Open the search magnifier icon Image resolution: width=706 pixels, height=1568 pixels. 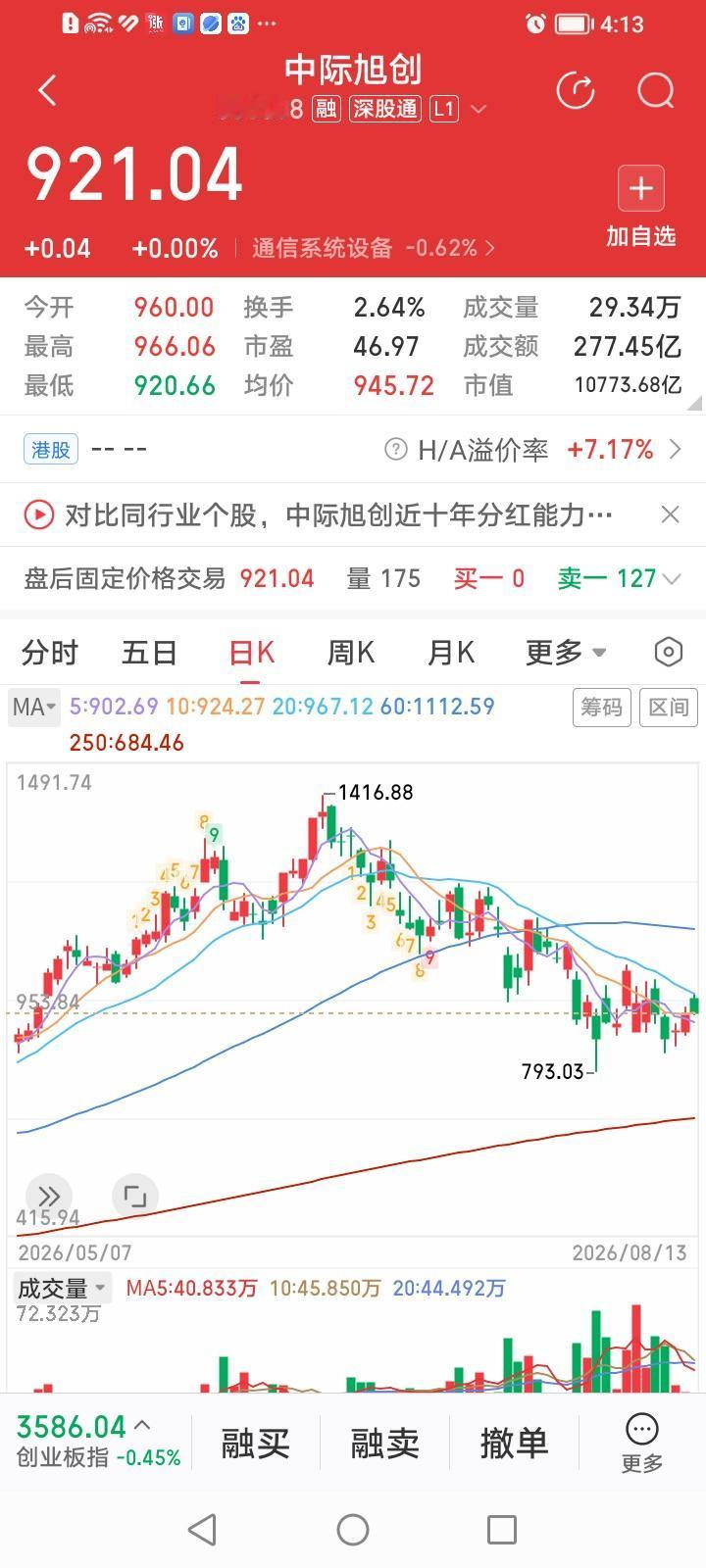[656, 91]
